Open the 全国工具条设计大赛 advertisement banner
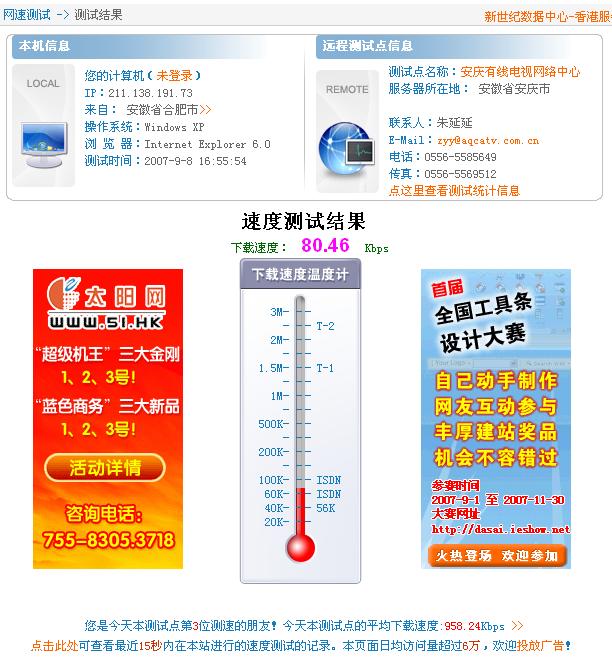Screen dimensions: 612x669 click(495, 418)
